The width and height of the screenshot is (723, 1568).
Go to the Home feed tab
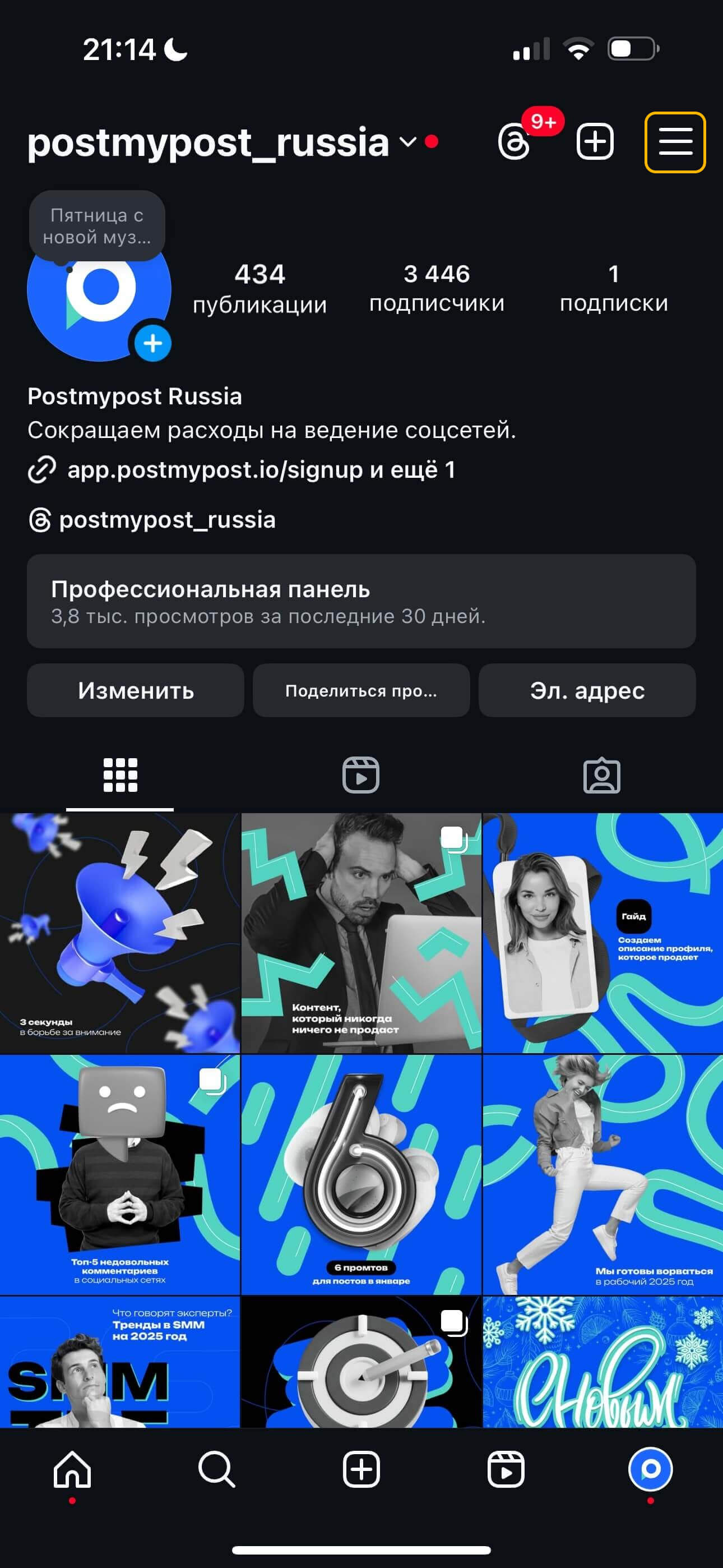point(72,1469)
